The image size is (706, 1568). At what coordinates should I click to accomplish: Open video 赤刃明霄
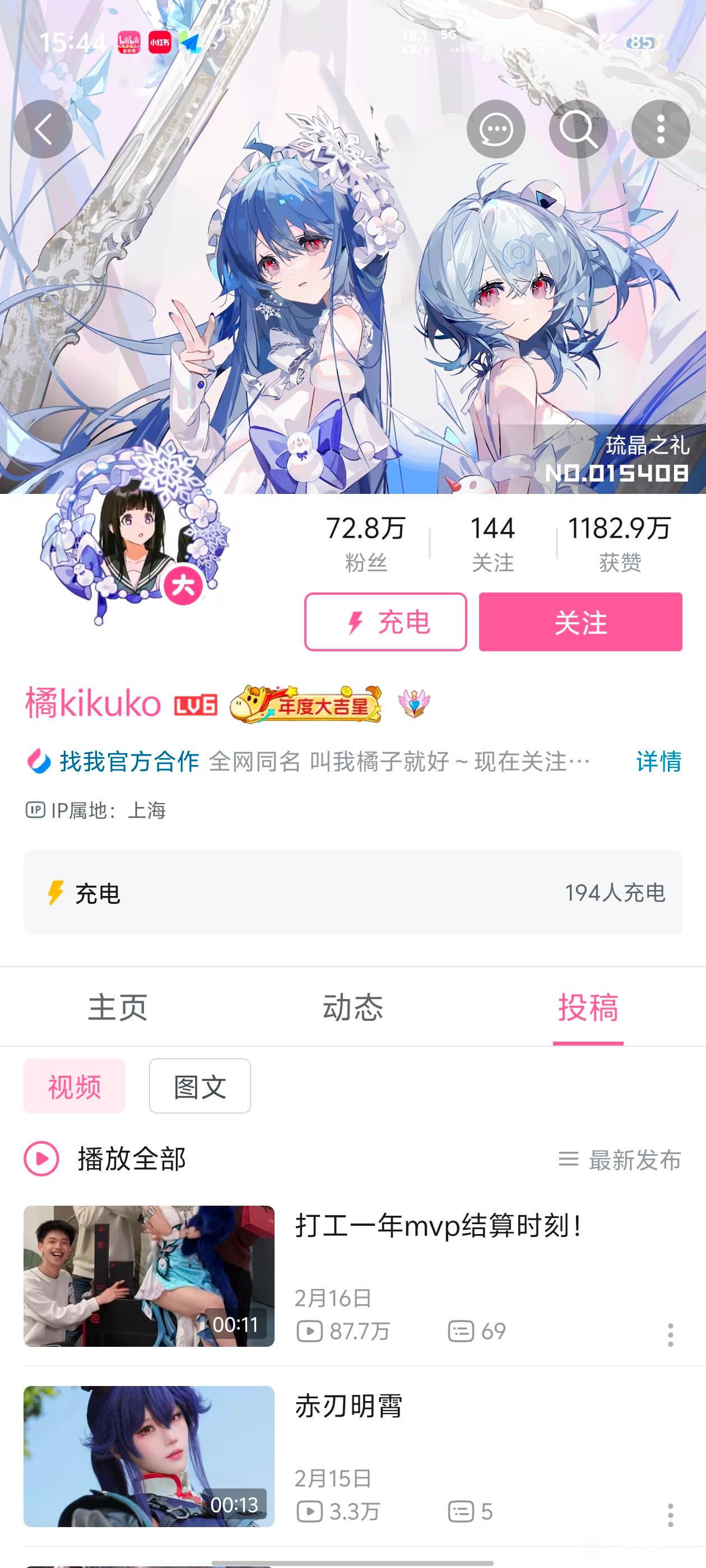(x=349, y=1406)
